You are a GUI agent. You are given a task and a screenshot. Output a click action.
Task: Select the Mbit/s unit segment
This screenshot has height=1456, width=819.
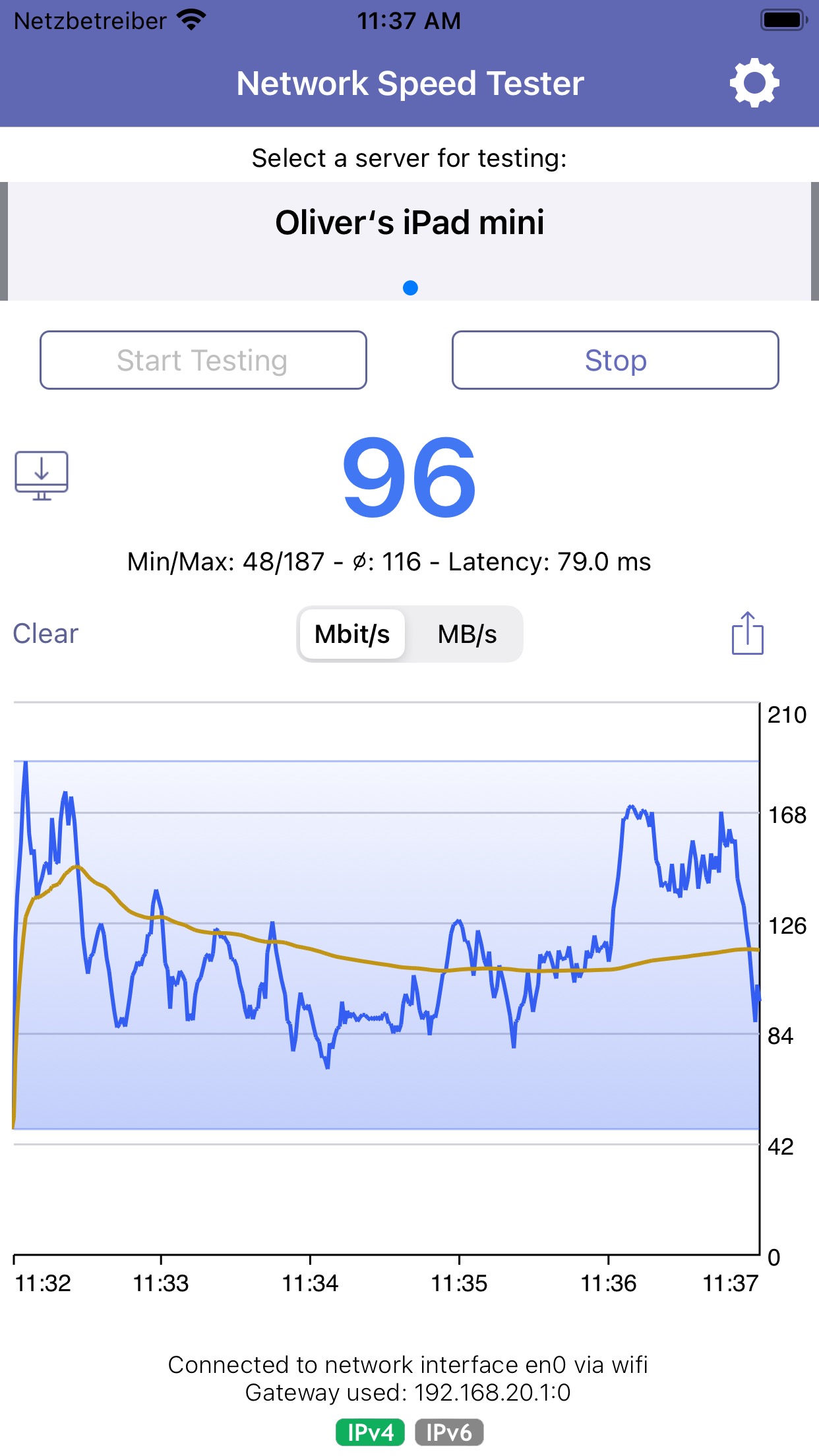(x=352, y=634)
